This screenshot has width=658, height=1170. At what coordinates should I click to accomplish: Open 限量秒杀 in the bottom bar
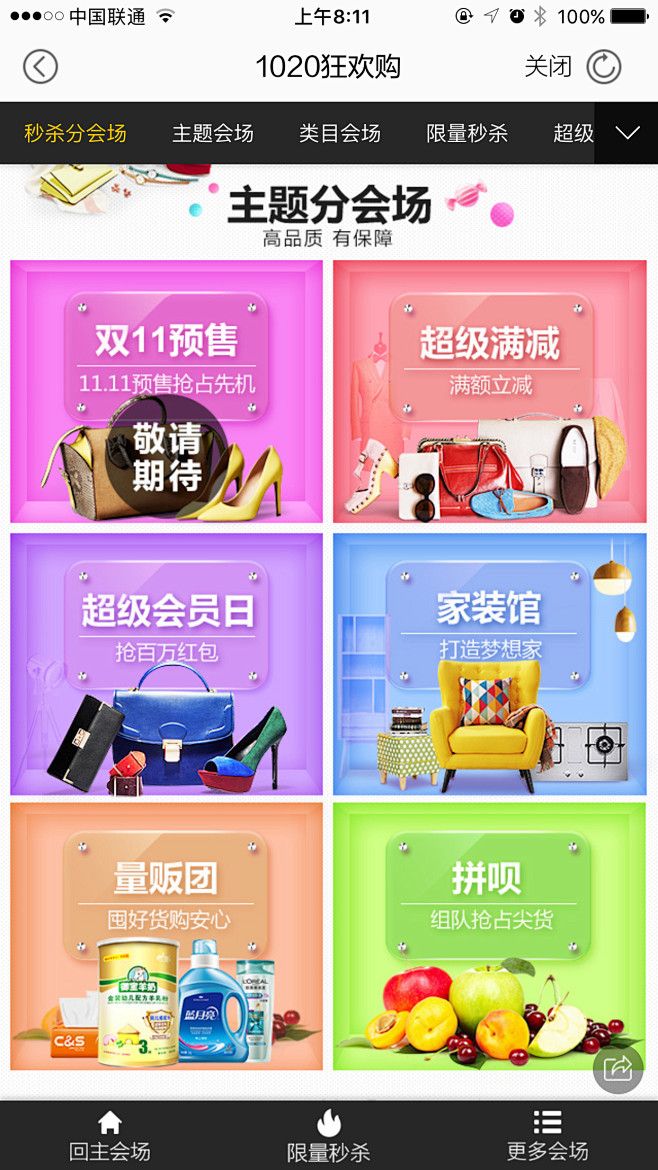[x=328, y=1136]
